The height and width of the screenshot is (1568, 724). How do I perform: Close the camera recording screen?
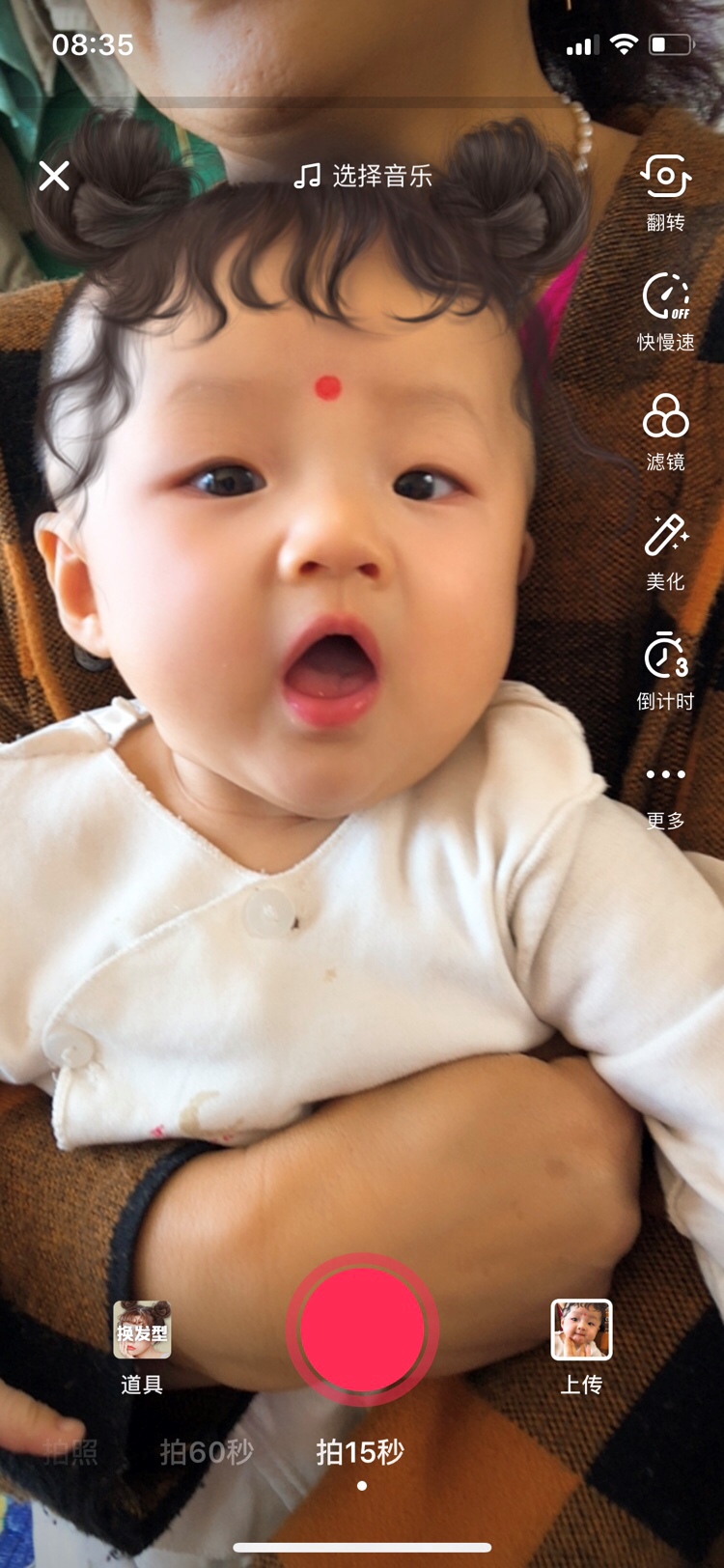click(x=54, y=176)
